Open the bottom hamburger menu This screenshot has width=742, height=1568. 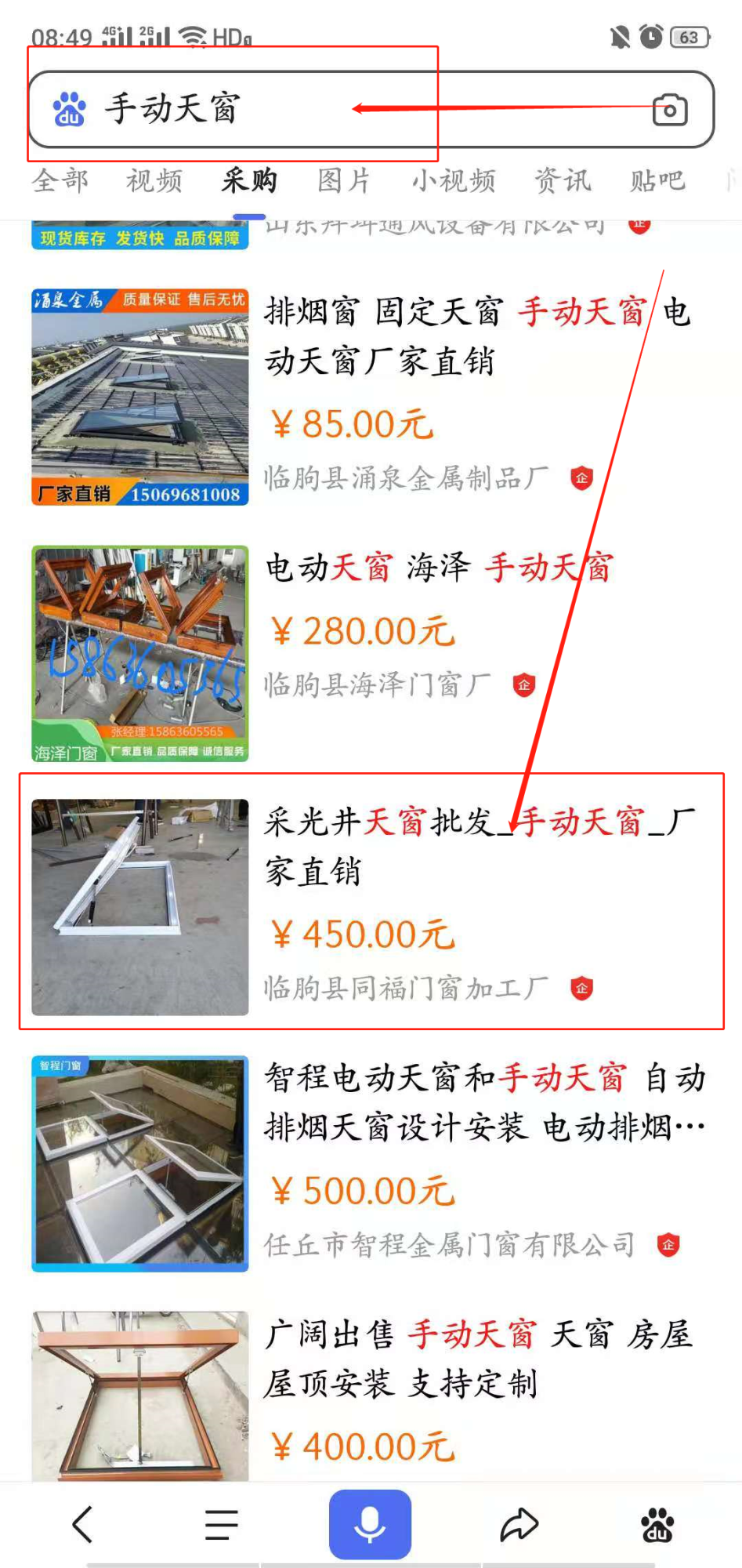pyautogui.click(x=222, y=1525)
